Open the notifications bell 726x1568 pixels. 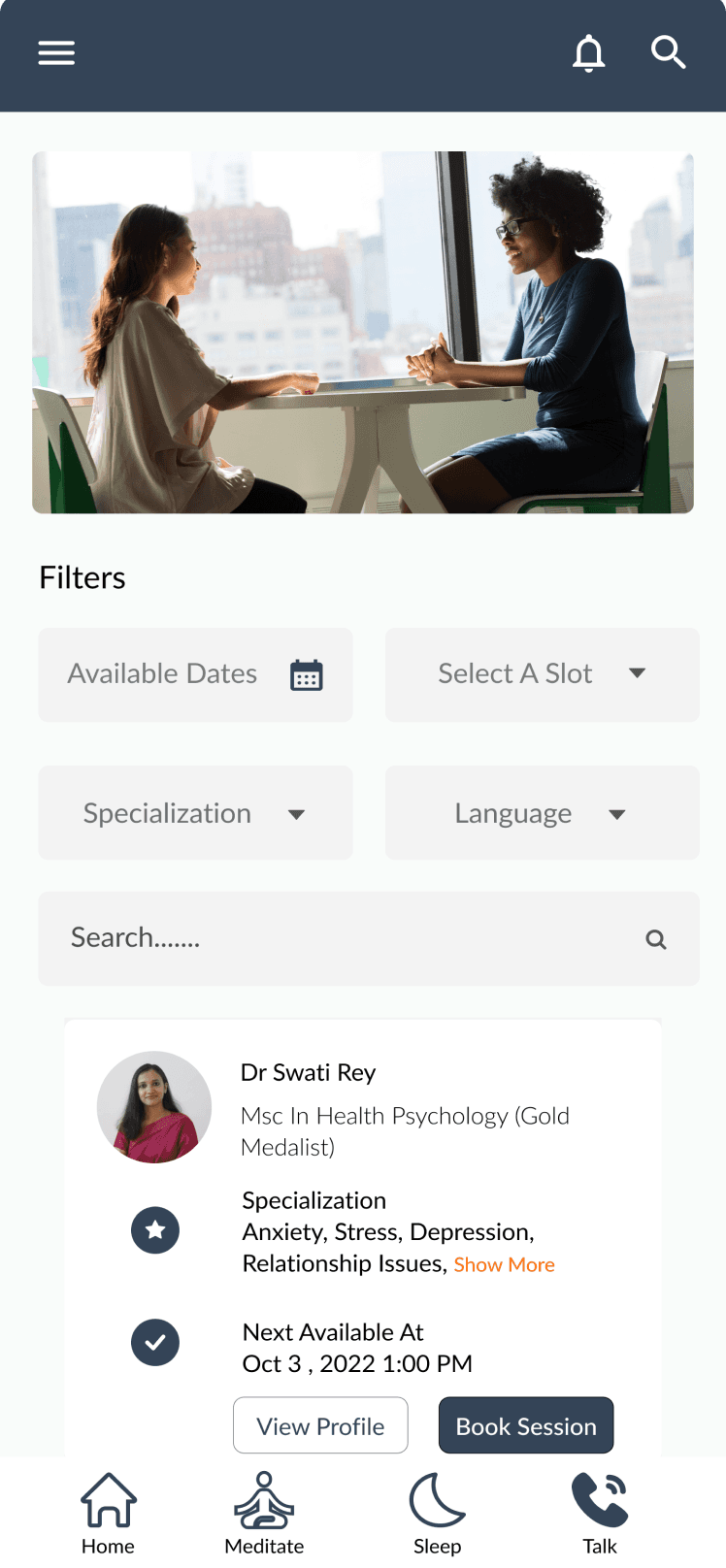coord(588,53)
